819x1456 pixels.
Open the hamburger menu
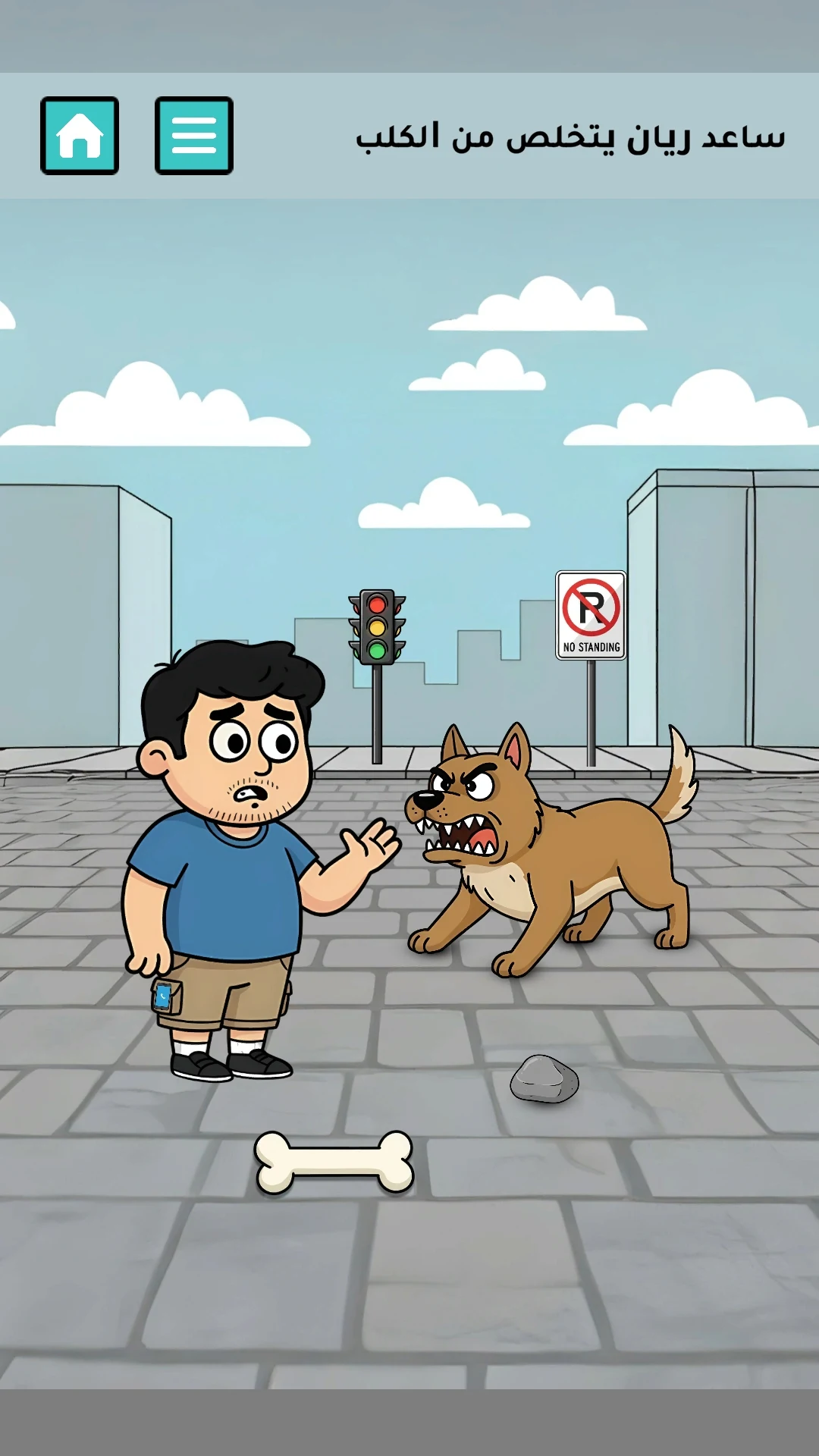pyautogui.click(x=193, y=136)
